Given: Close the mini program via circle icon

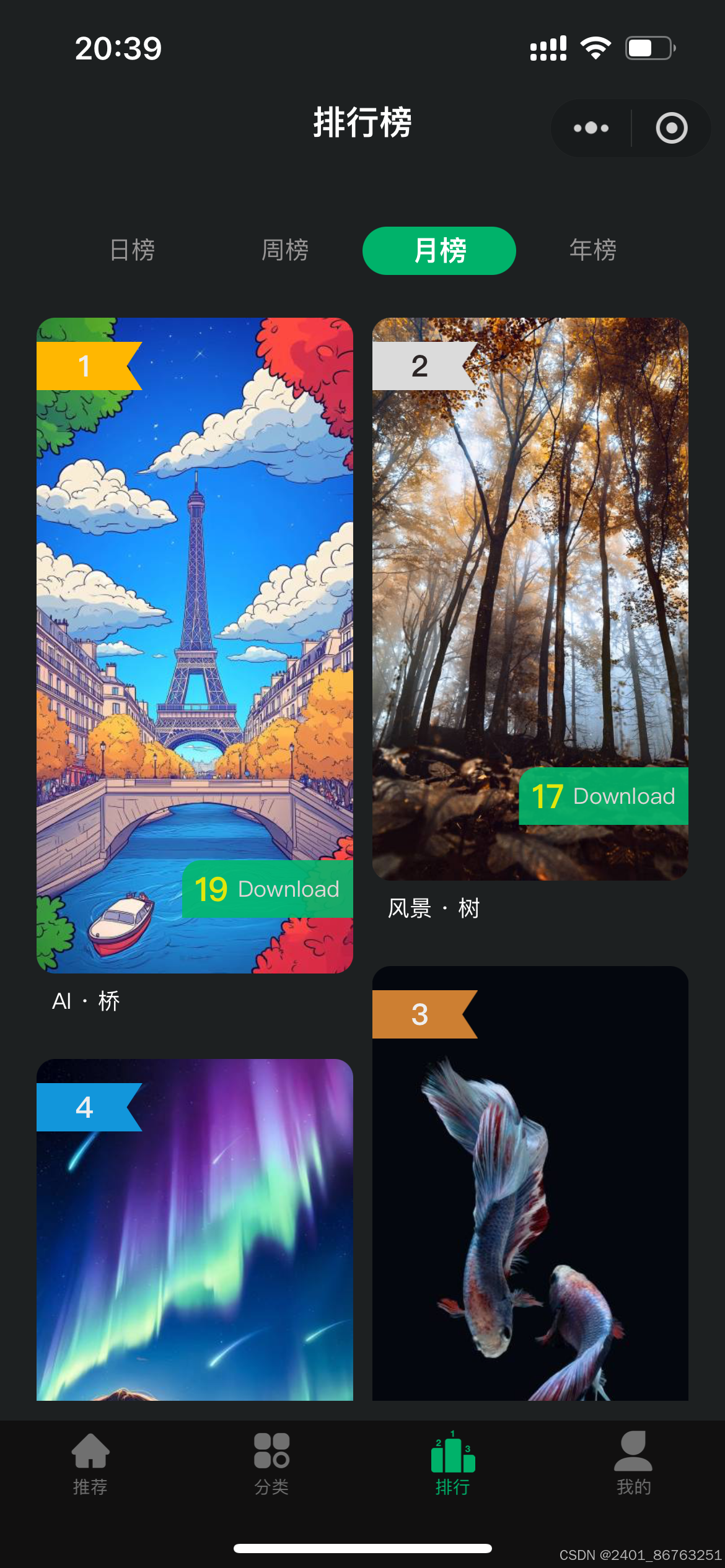Looking at the screenshot, I should coord(672,128).
